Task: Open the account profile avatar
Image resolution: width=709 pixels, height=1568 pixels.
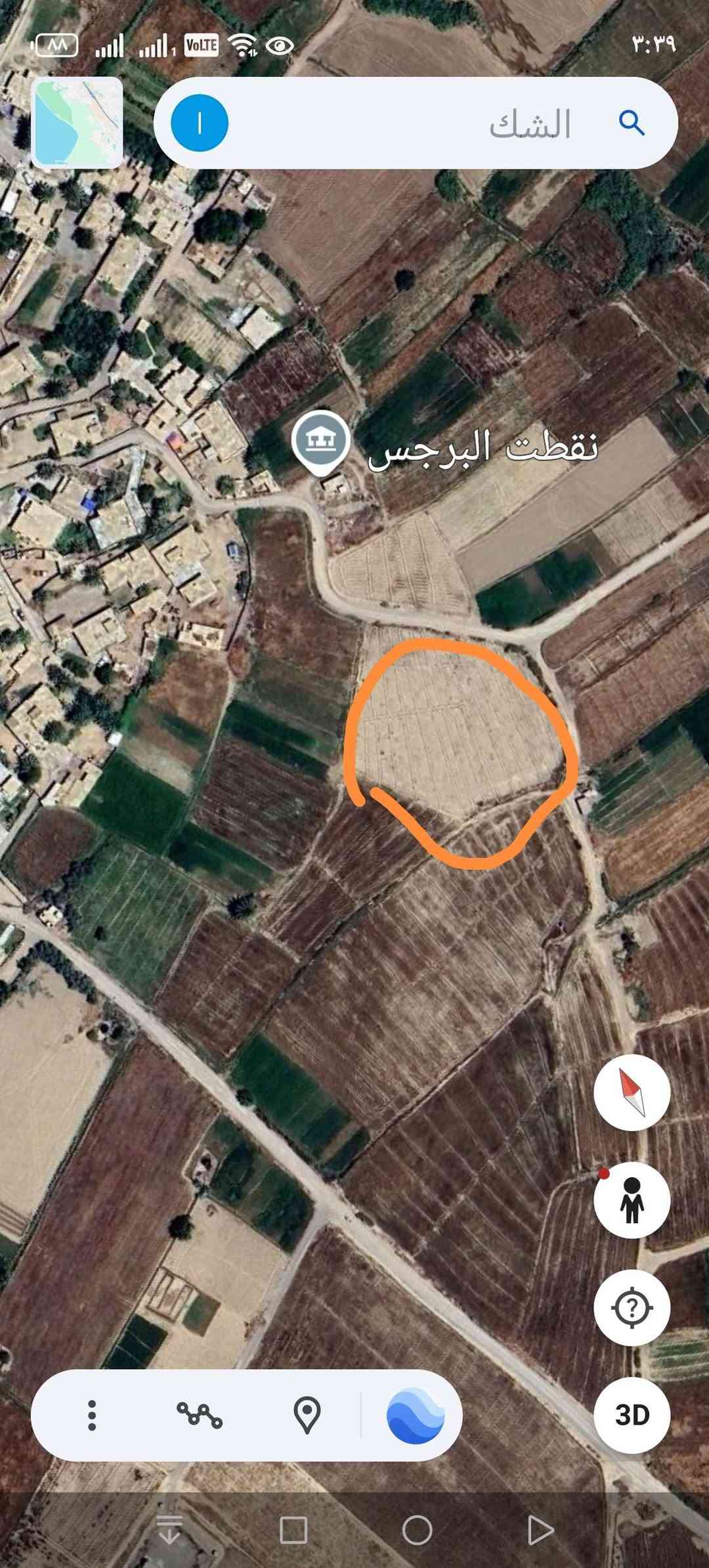Action: click(x=200, y=123)
